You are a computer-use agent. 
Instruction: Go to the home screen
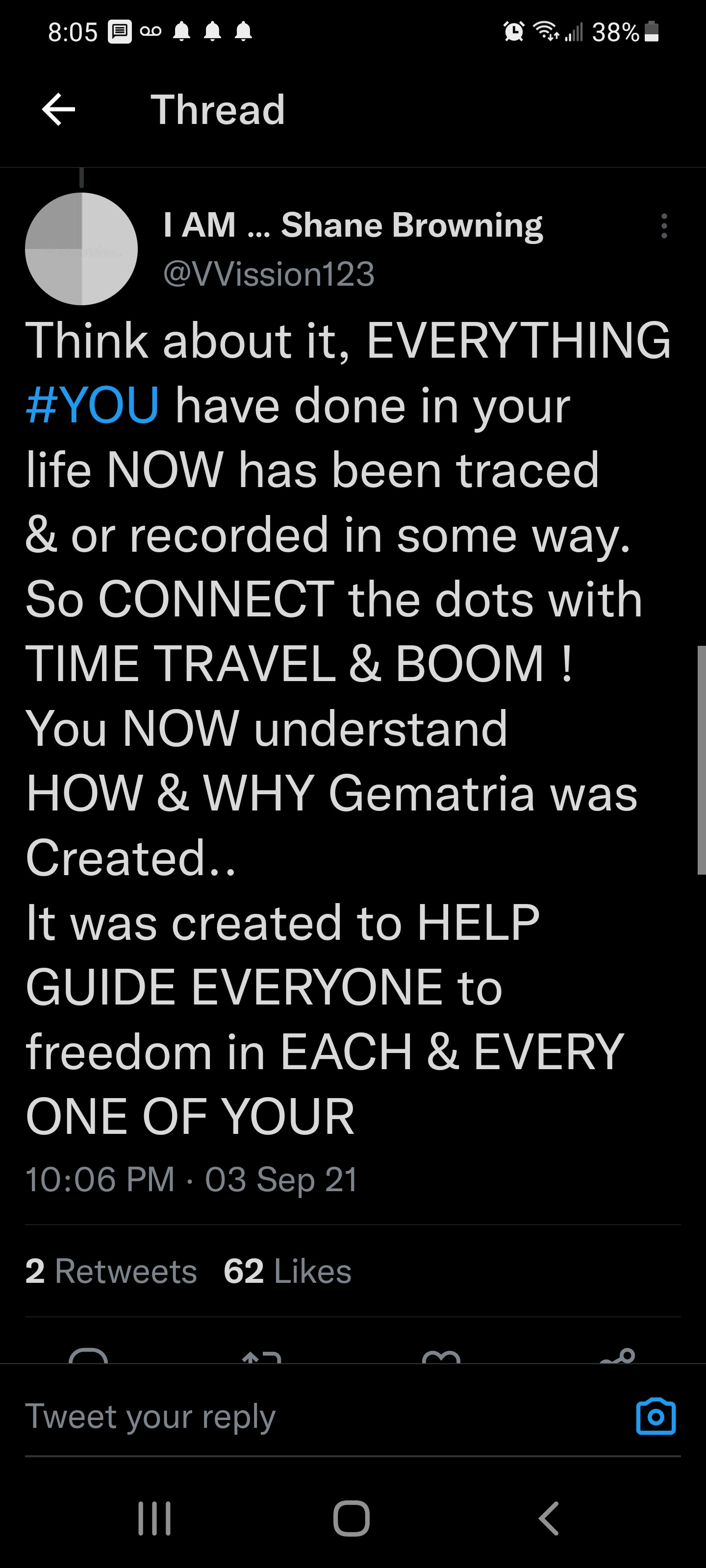click(x=352, y=1519)
